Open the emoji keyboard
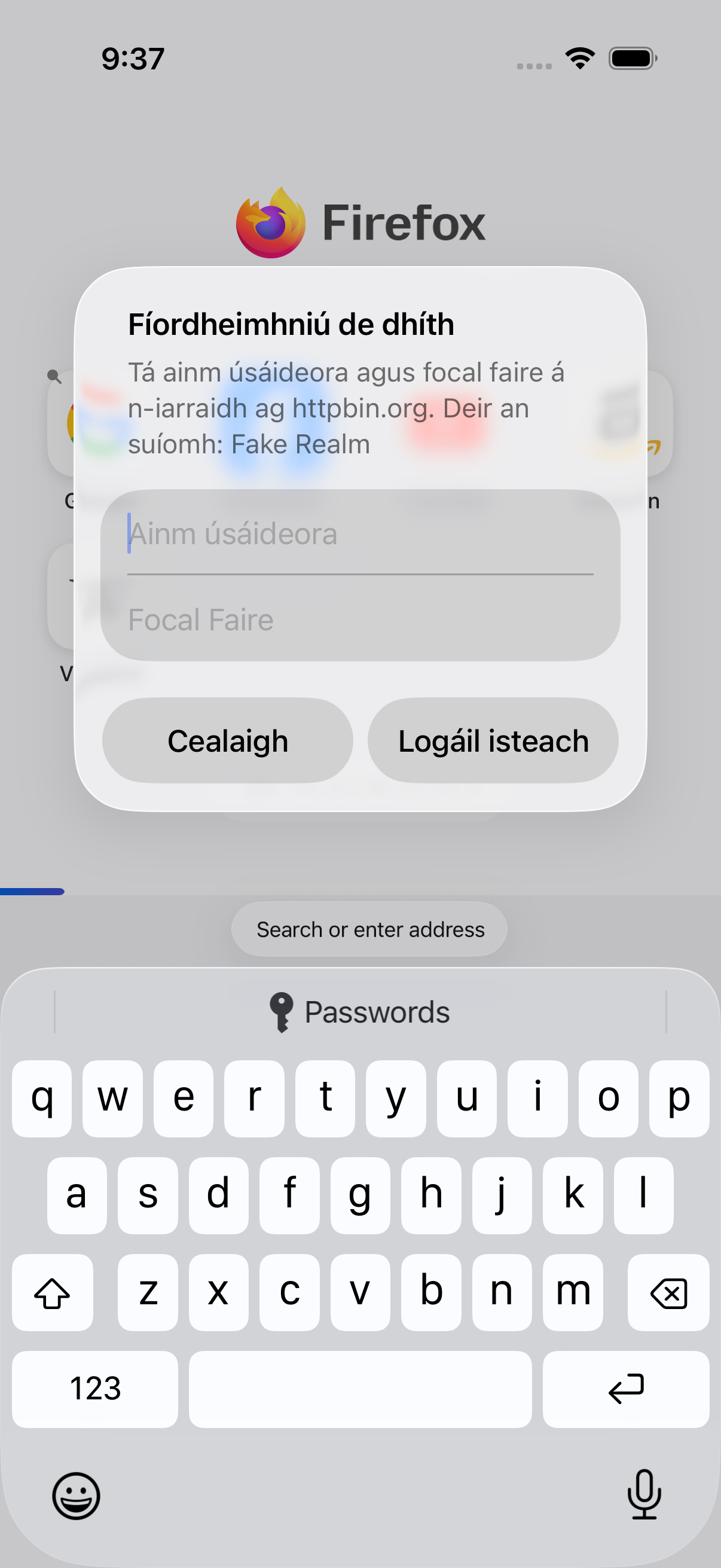Viewport: 721px width, 1568px height. point(76,1496)
